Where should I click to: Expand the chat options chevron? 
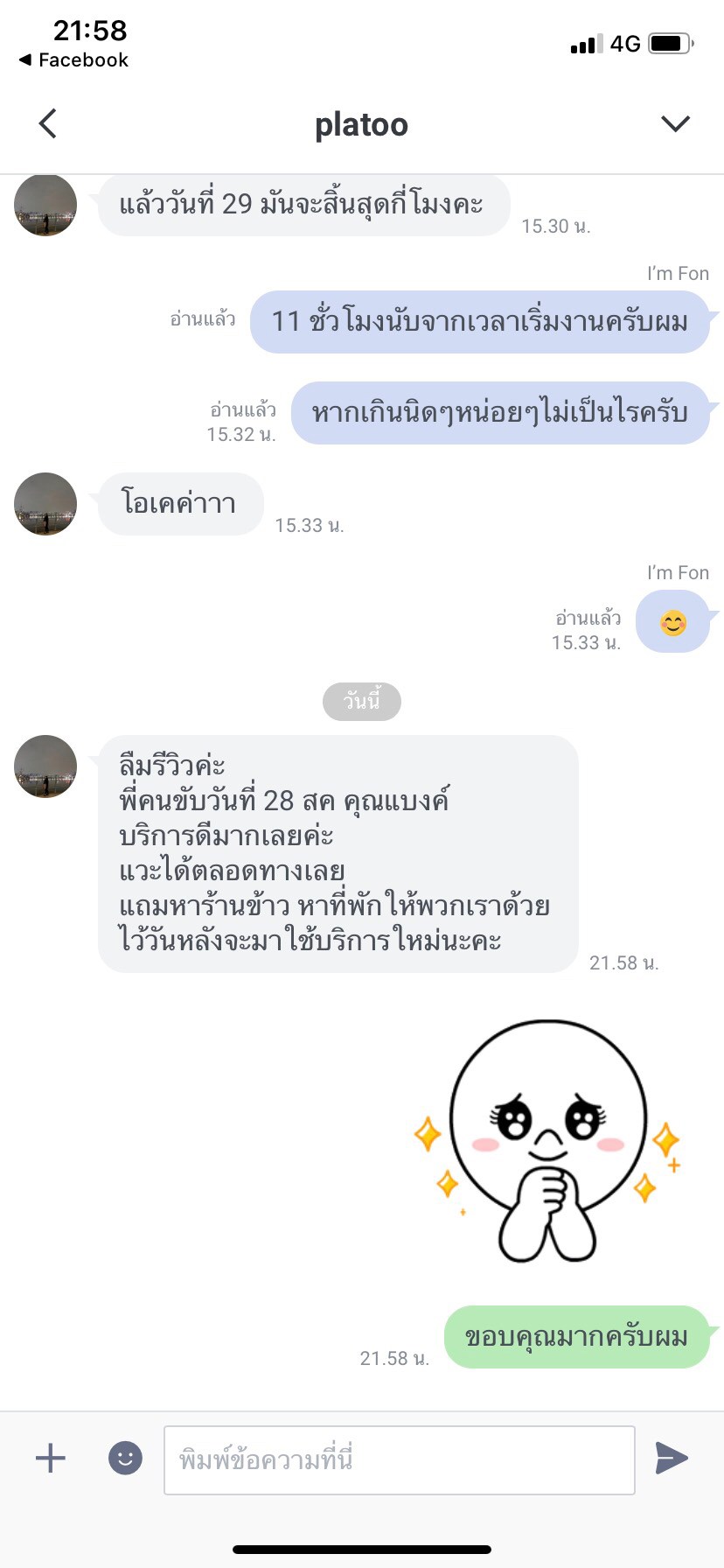click(675, 123)
